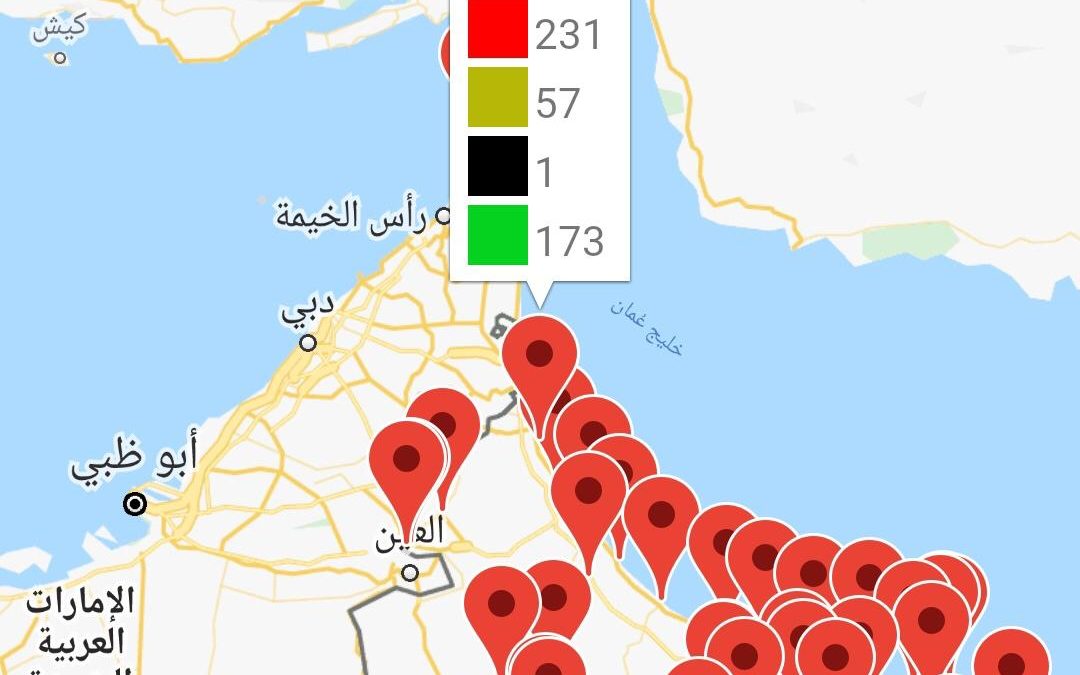Screen dimensions: 1080x675
Task: Open the marker just above the العين label
Action: (406, 460)
